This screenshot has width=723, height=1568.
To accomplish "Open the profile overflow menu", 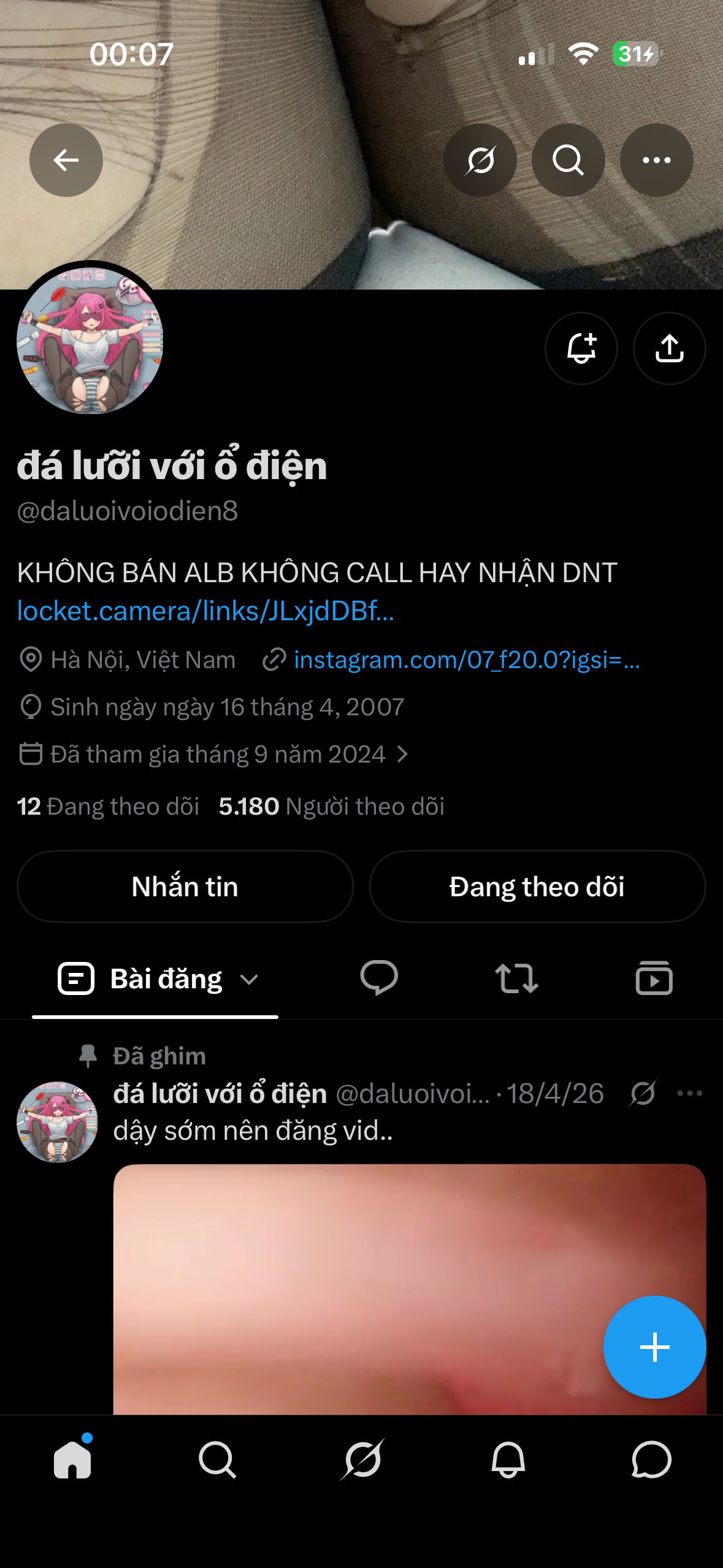I will pos(657,160).
